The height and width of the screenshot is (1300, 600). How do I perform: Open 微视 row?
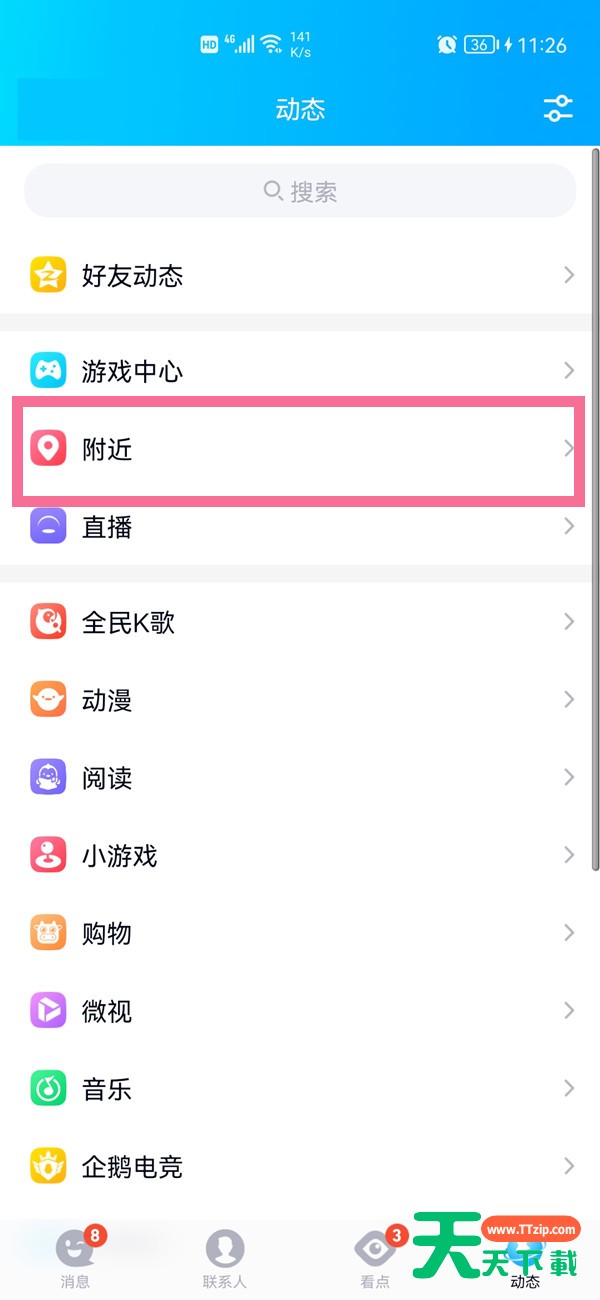300,1011
